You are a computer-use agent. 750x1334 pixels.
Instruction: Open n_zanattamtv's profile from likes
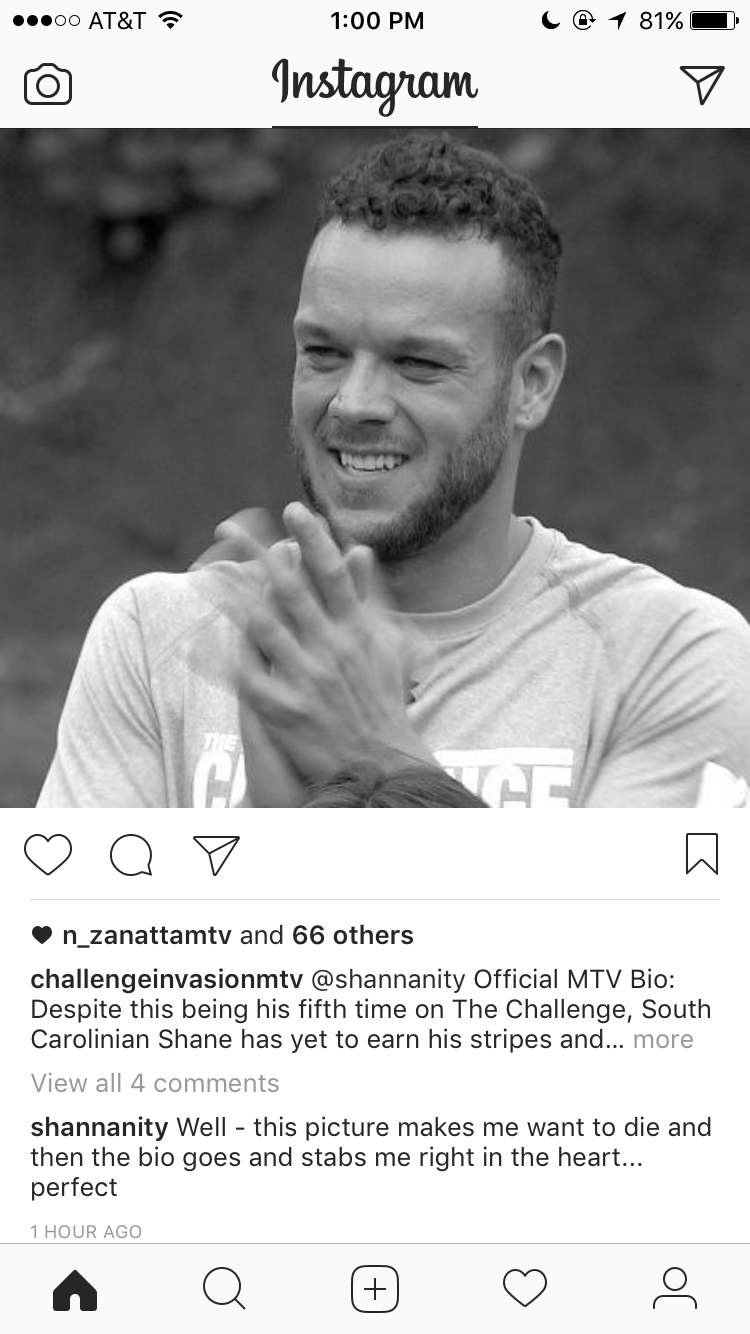click(x=146, y=936)
